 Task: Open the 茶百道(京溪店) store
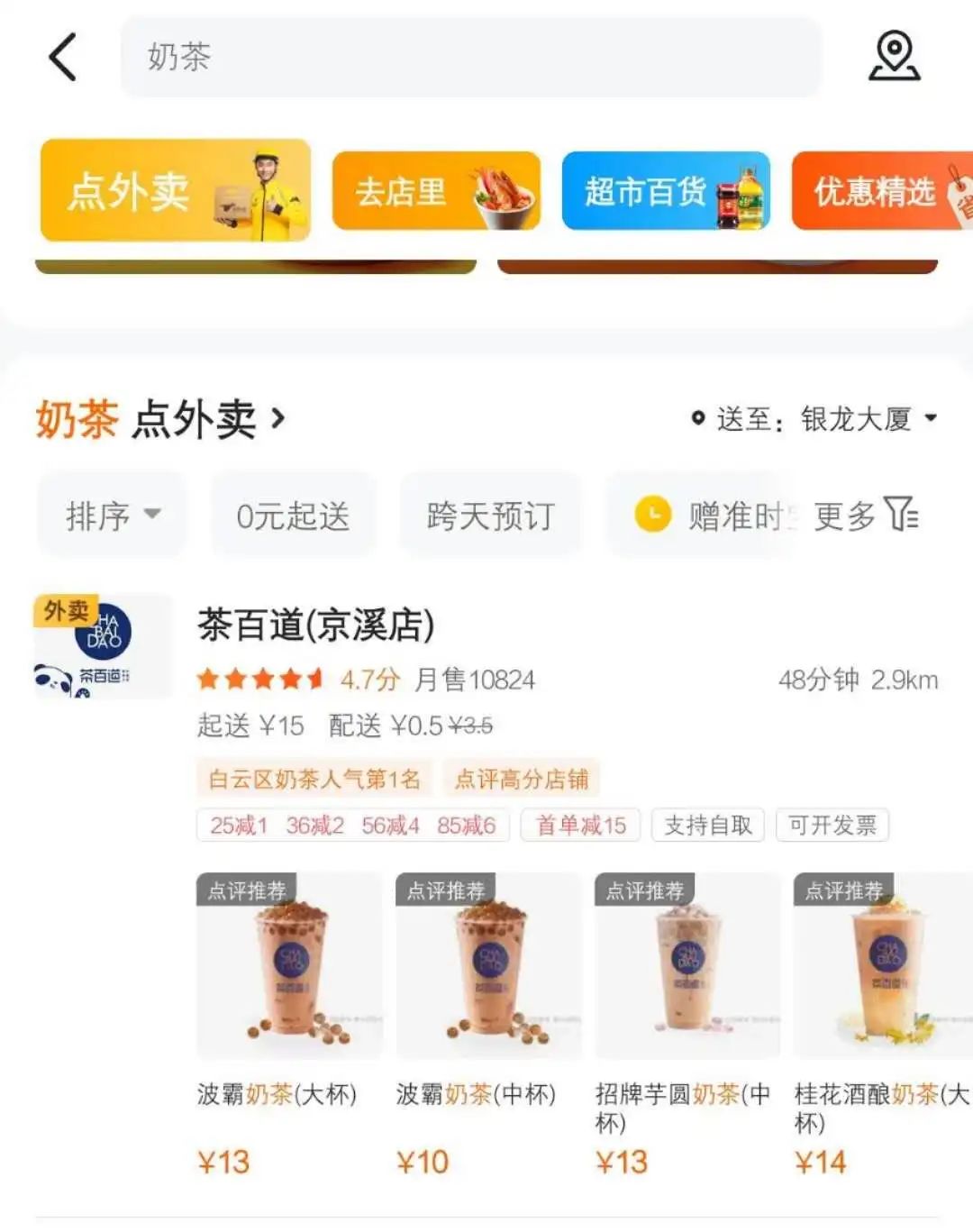(315, 625)
